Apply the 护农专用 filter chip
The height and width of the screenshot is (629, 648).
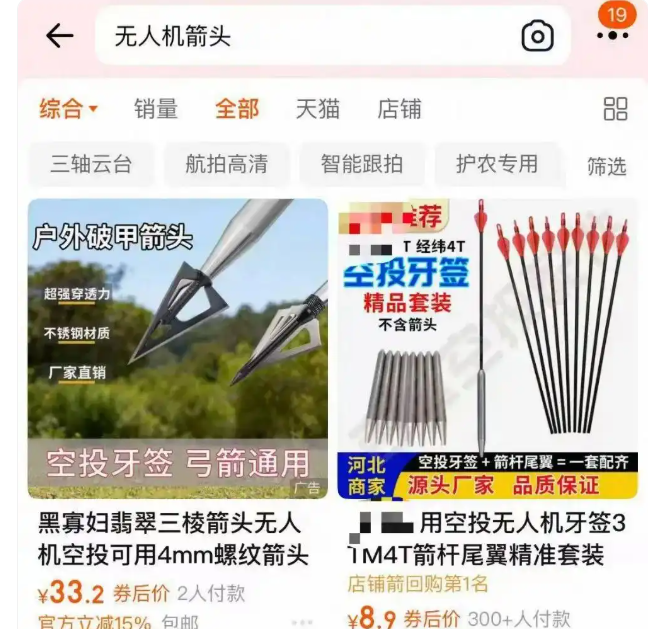(x=496, y=164)
